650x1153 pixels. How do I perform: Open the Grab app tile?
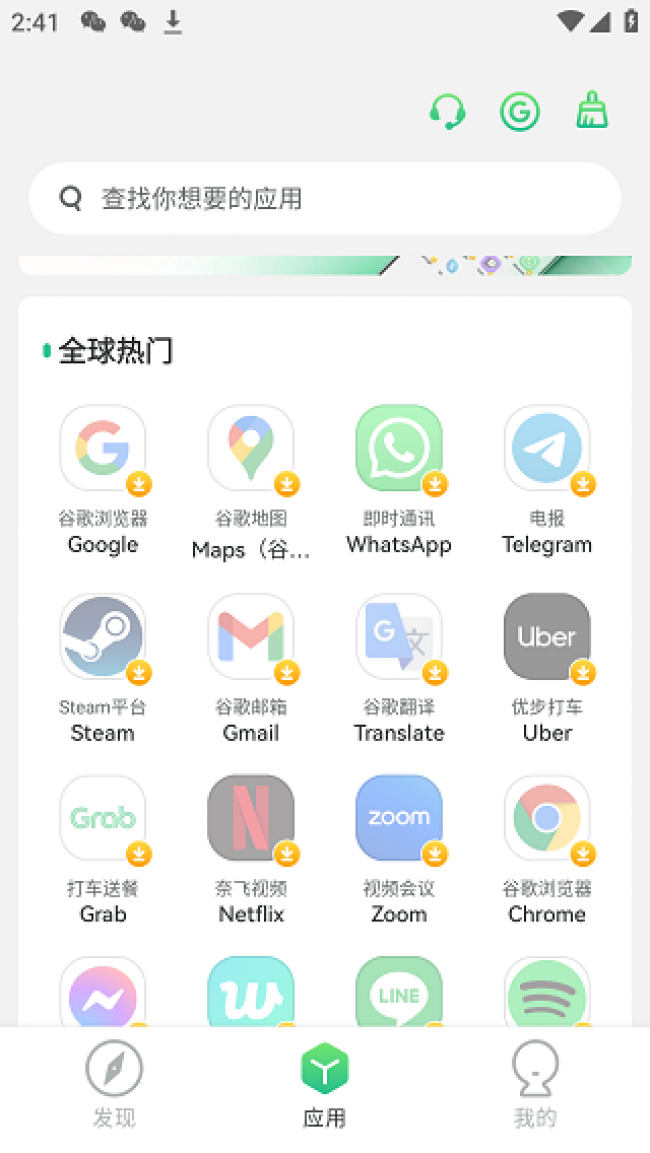click(103, 818)
